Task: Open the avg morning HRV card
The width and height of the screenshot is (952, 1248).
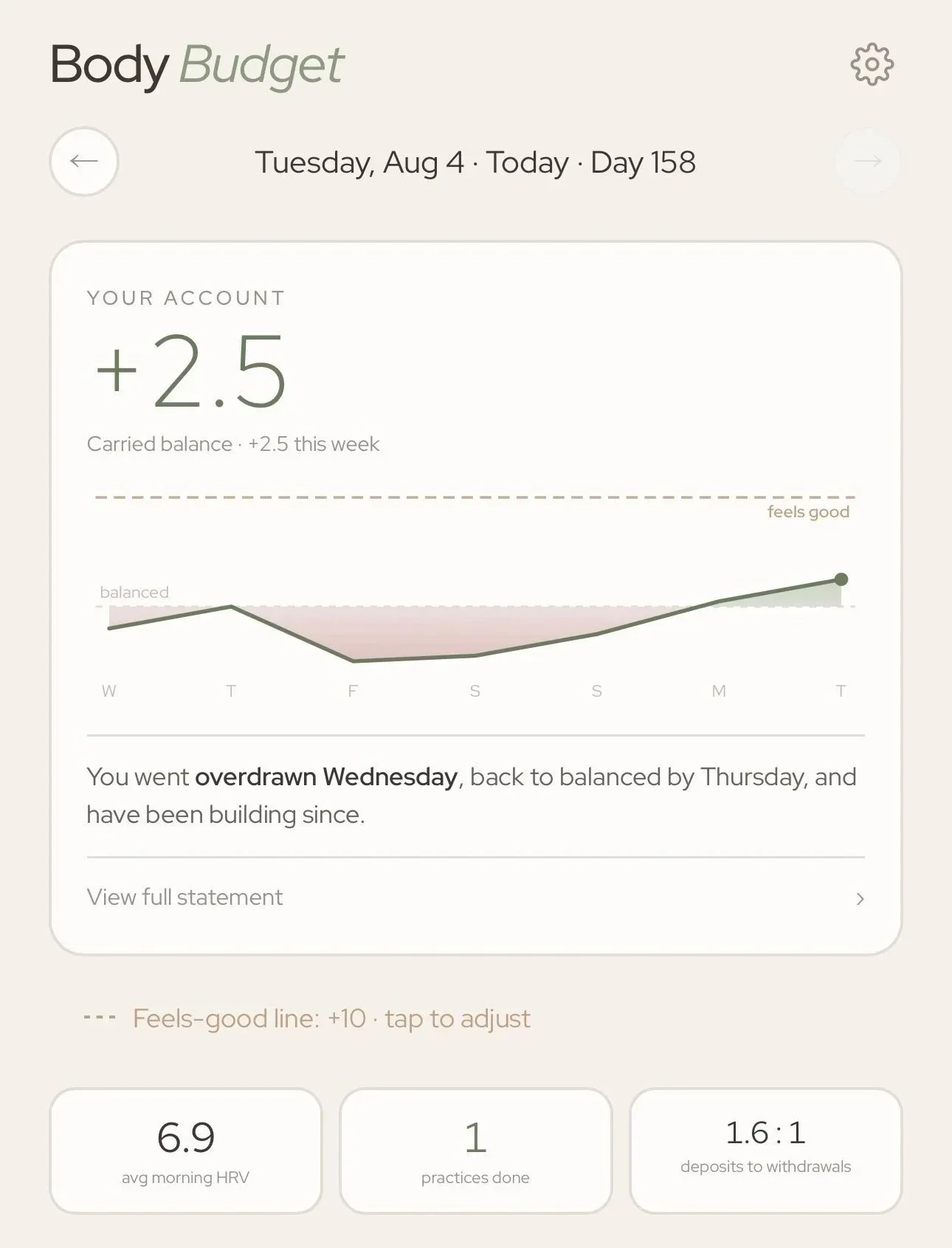Action: pos(186,1151)
